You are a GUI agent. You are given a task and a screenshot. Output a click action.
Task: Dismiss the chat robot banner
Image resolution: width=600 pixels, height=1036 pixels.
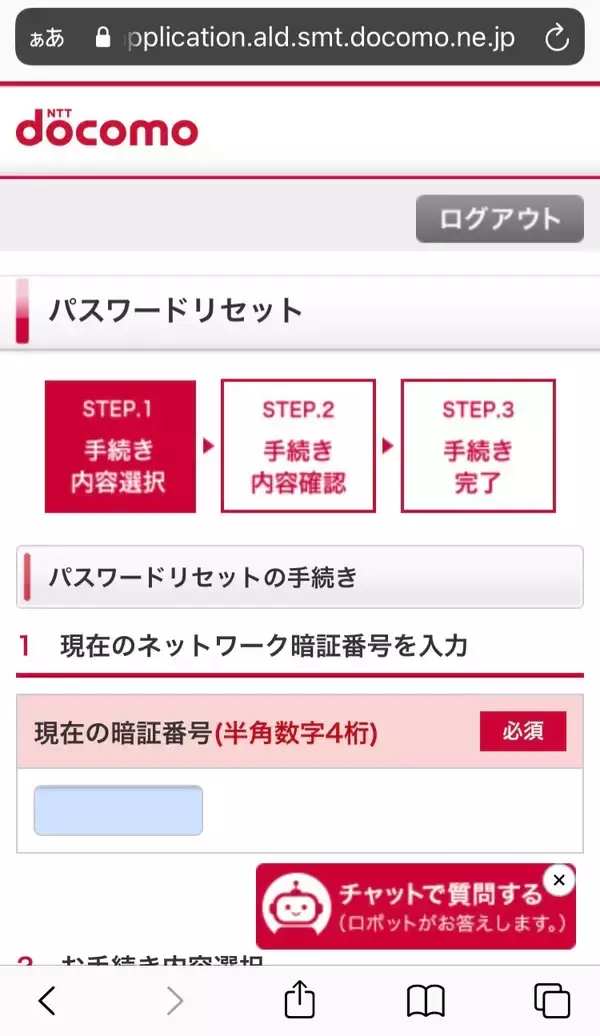[559, 880]
